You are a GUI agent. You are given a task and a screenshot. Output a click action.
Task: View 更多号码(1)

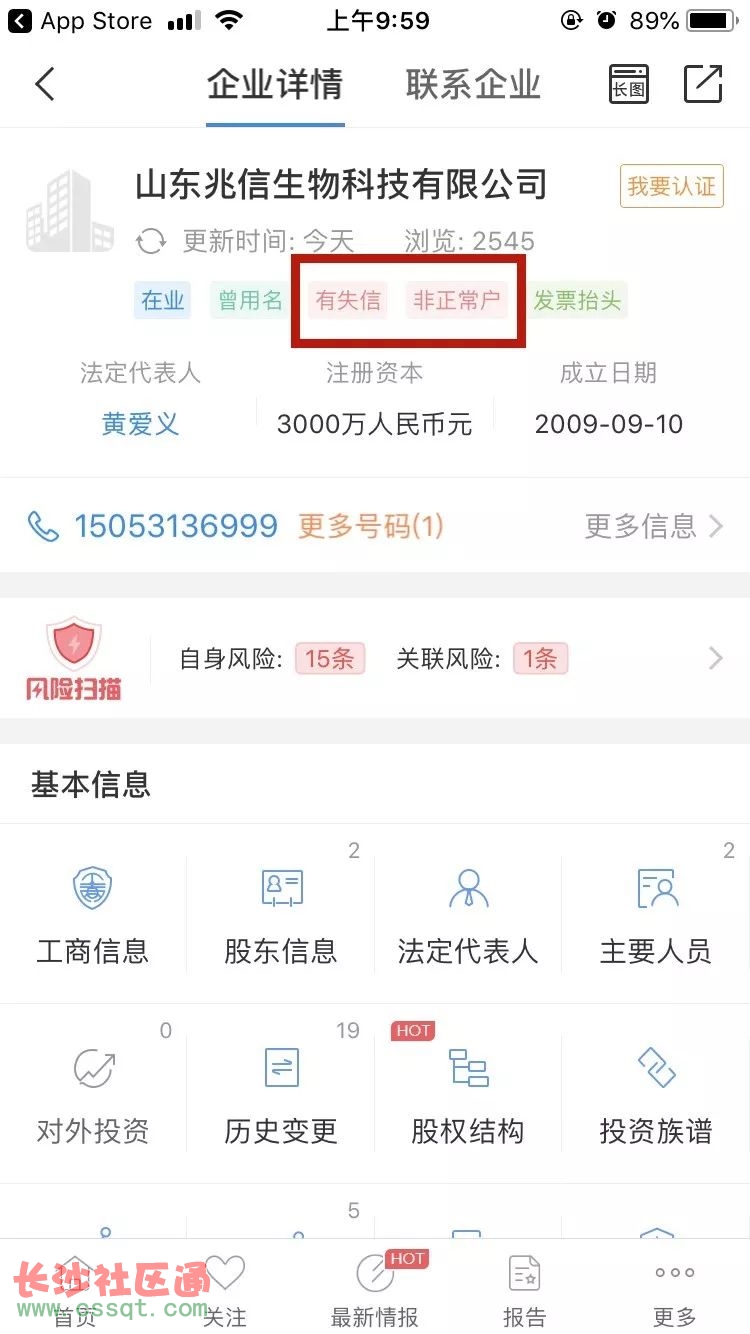(370, 526)
